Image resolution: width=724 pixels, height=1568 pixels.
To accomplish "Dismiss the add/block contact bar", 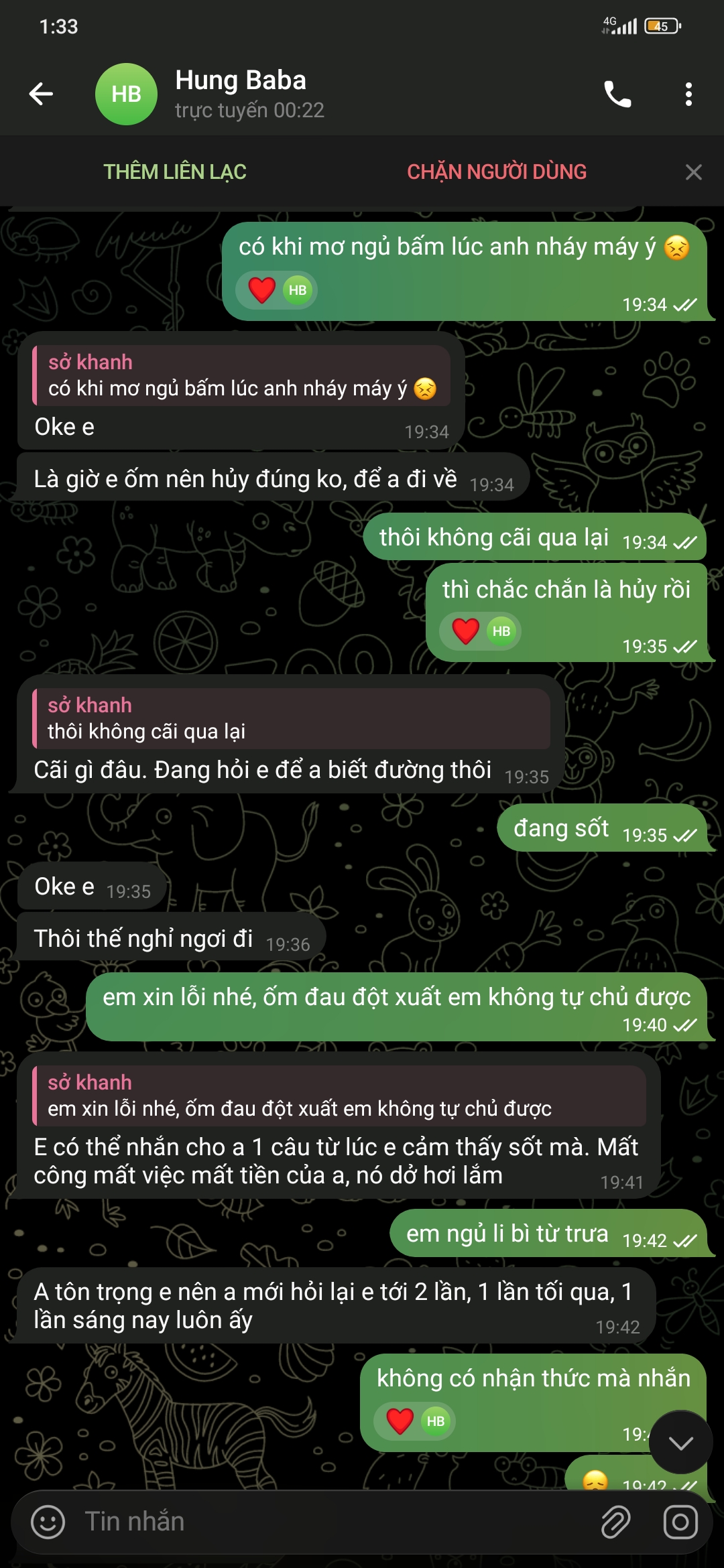I will 694,172.
